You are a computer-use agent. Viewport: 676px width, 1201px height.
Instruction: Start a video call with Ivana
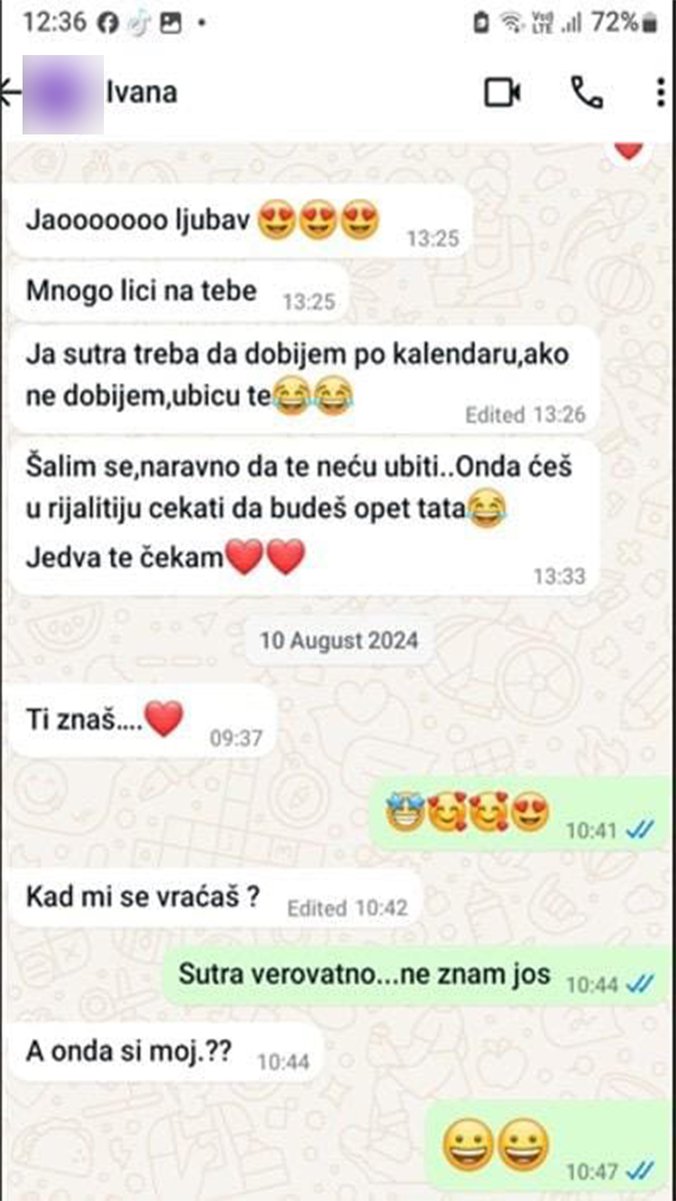[503, 93]
